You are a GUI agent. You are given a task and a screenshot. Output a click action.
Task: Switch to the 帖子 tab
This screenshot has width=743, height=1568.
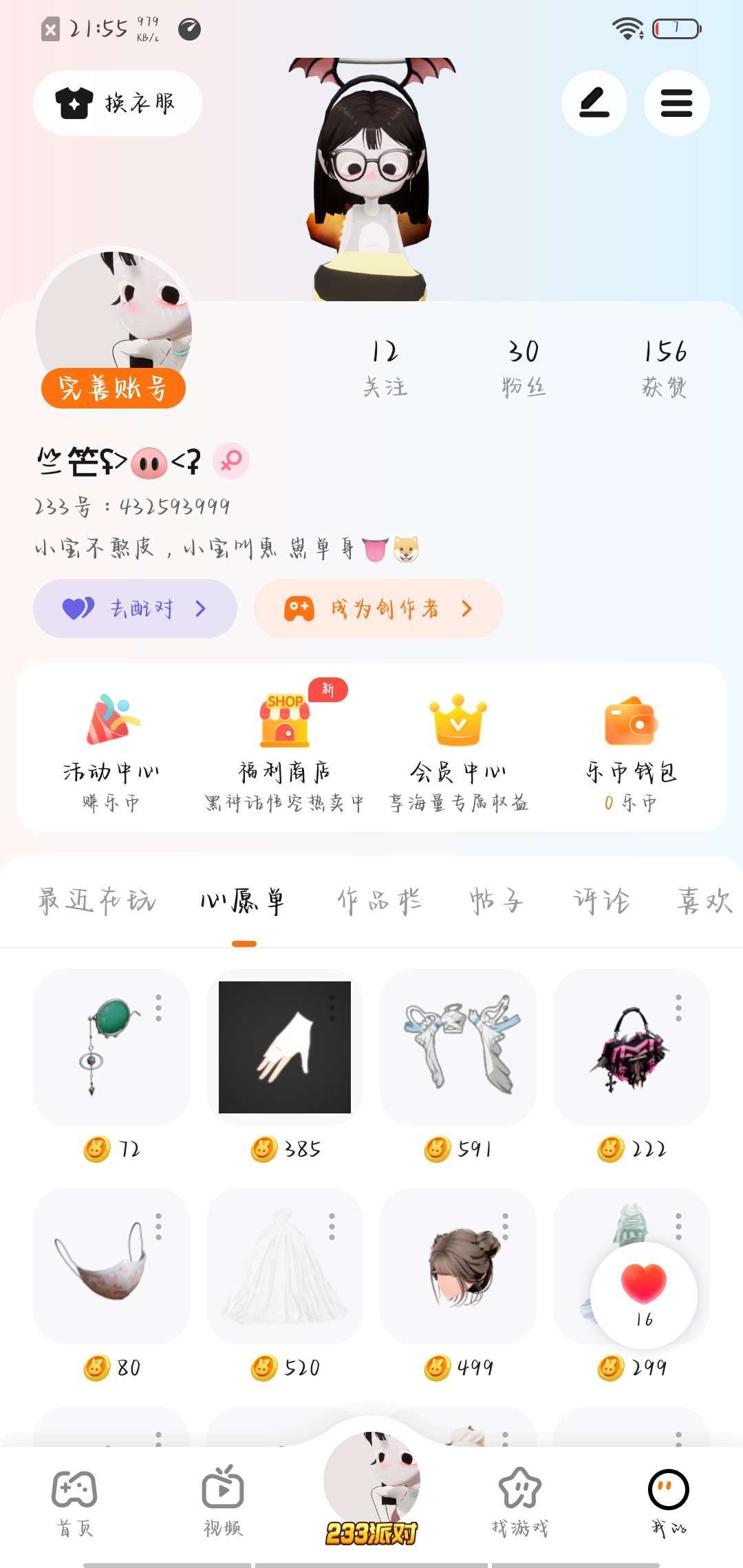click(x=496, y=901)
